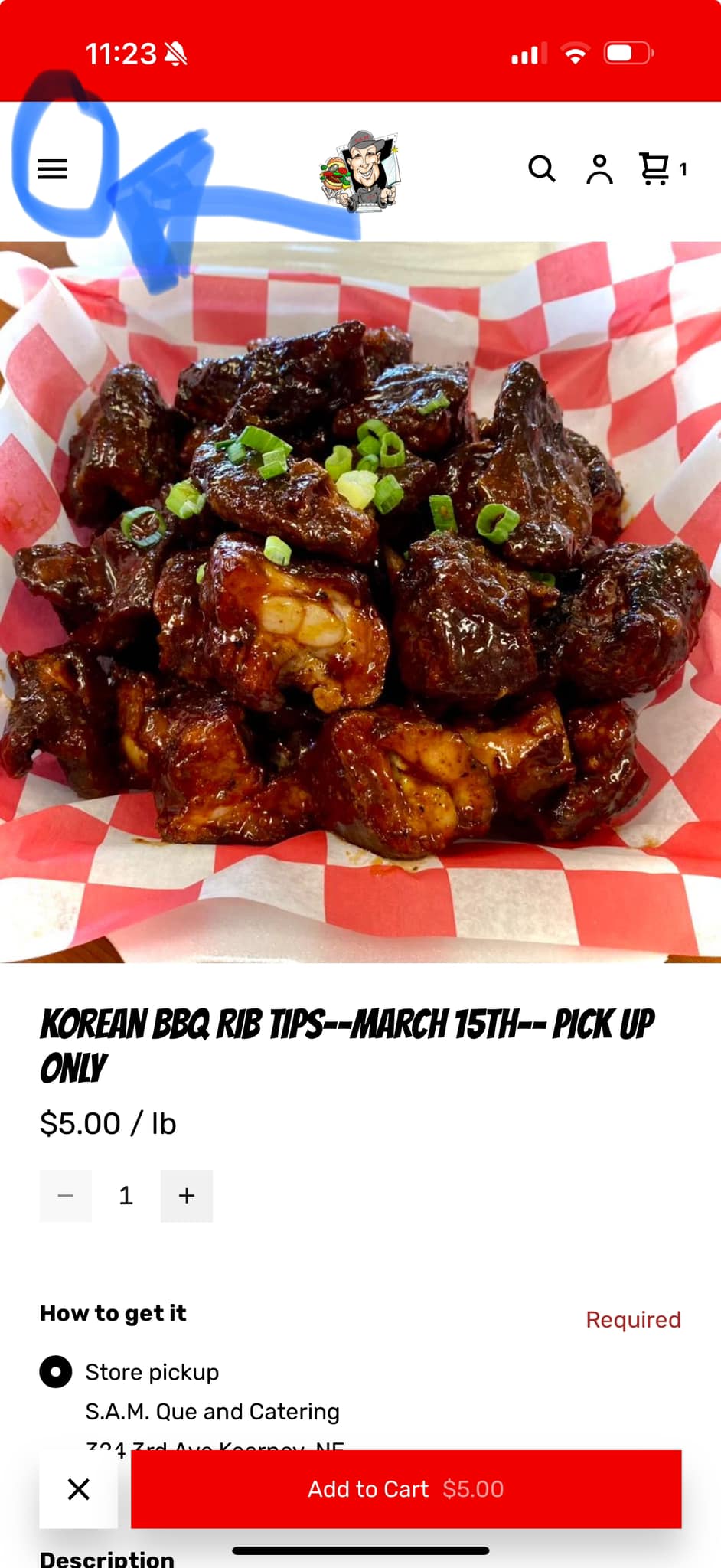
Task: Increase quantity with the plus button
Action: (187, 1195)
